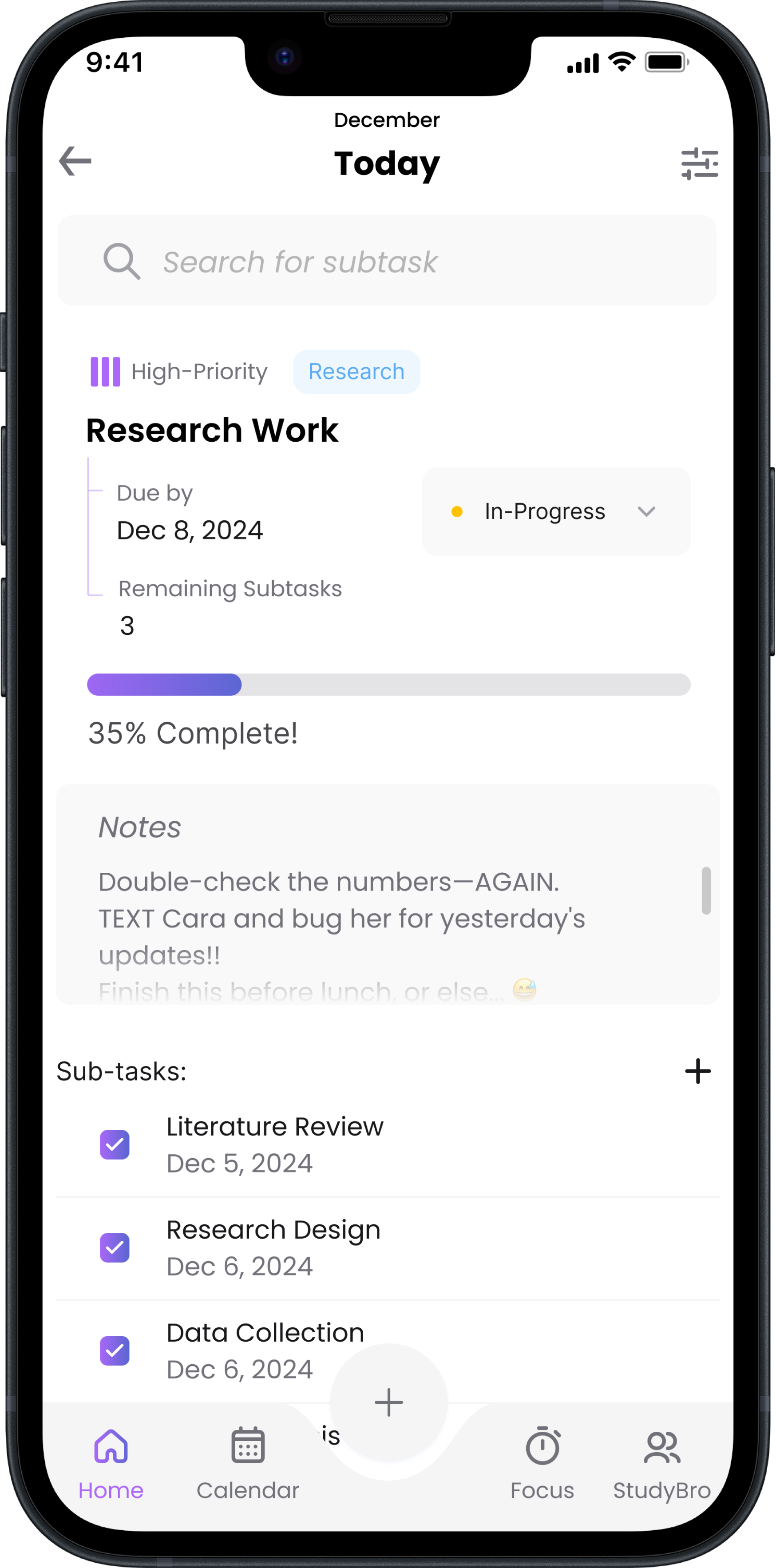Viewport: 776px width, 1568px height.
Task: Select the Research tag chip
Action: pyautogui.click(x=356, y=372)
